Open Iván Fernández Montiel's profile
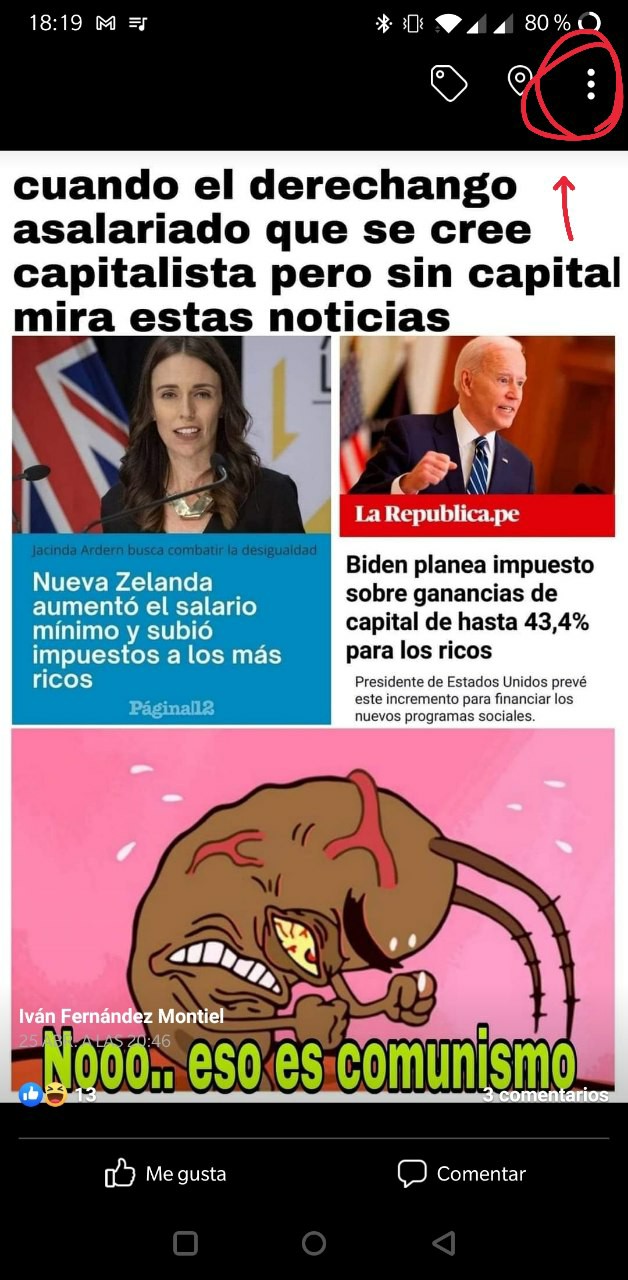628x1280 pixels. (x=121, y=1016)
